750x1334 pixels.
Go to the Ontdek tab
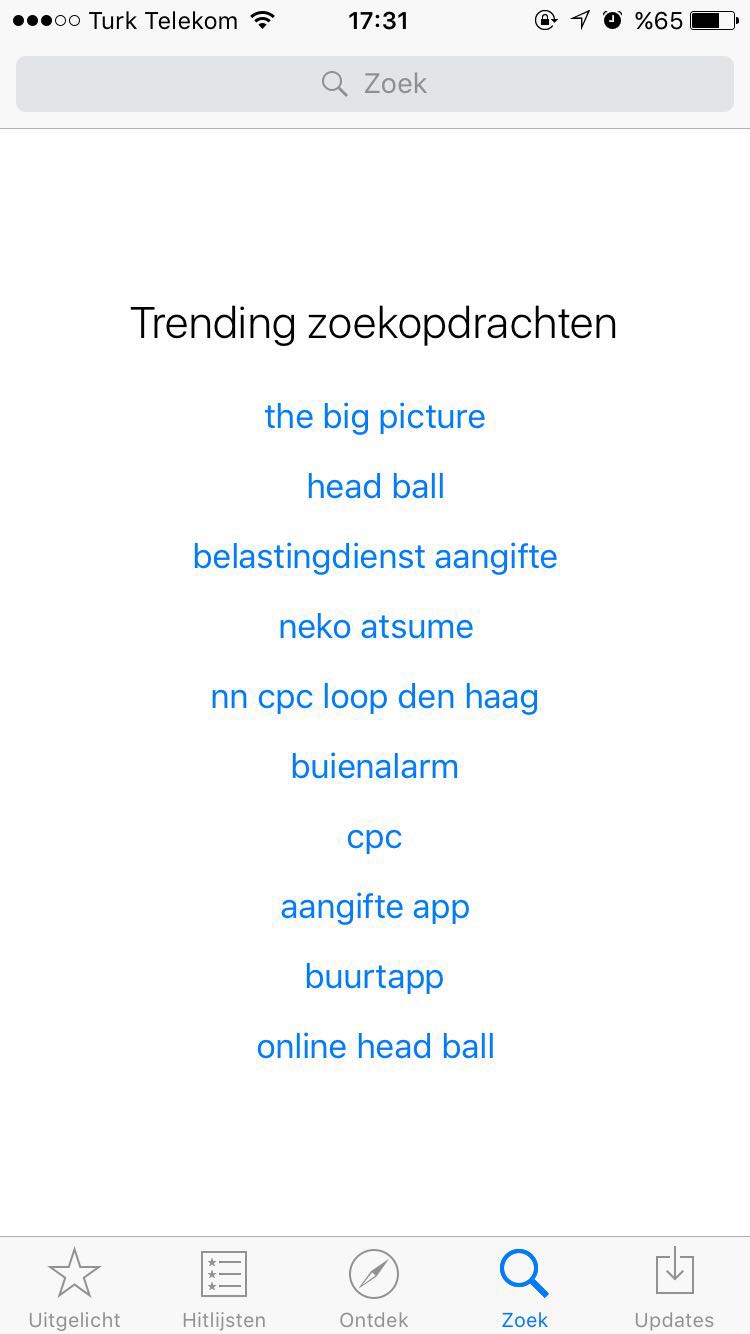[x=374, y=1286]
